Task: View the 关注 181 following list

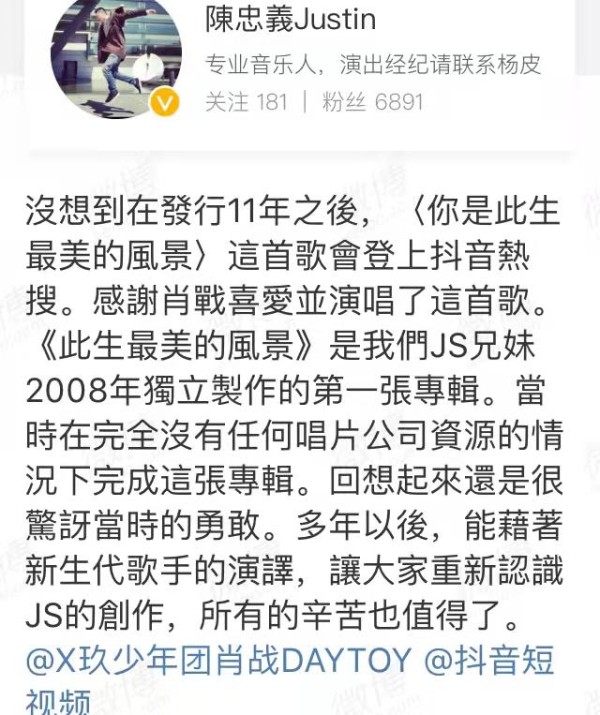Action: tap(246, 101)
